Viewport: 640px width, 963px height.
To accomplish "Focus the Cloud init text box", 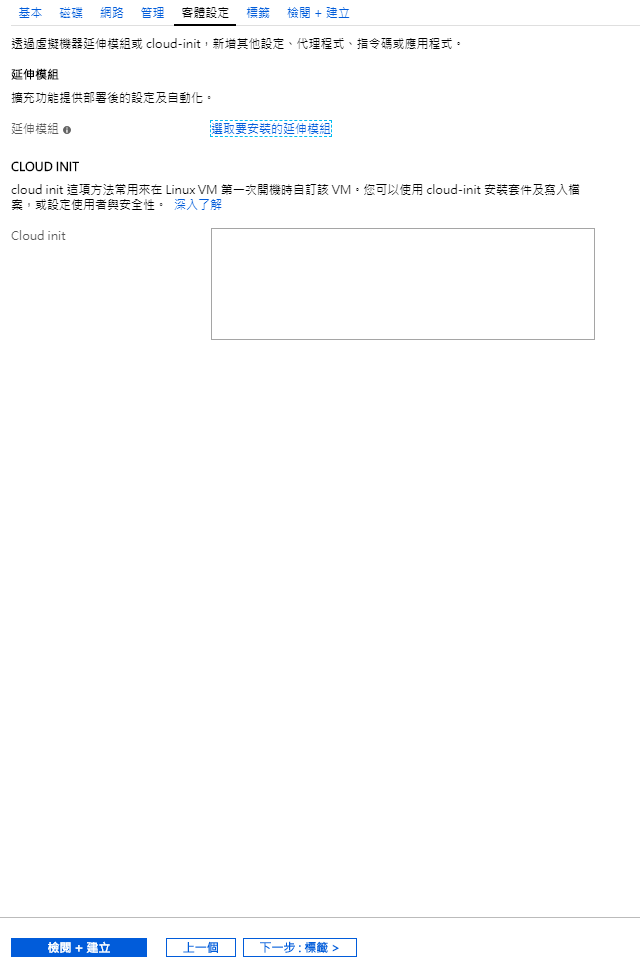I will pyautogui.click(x=402, y=283).
